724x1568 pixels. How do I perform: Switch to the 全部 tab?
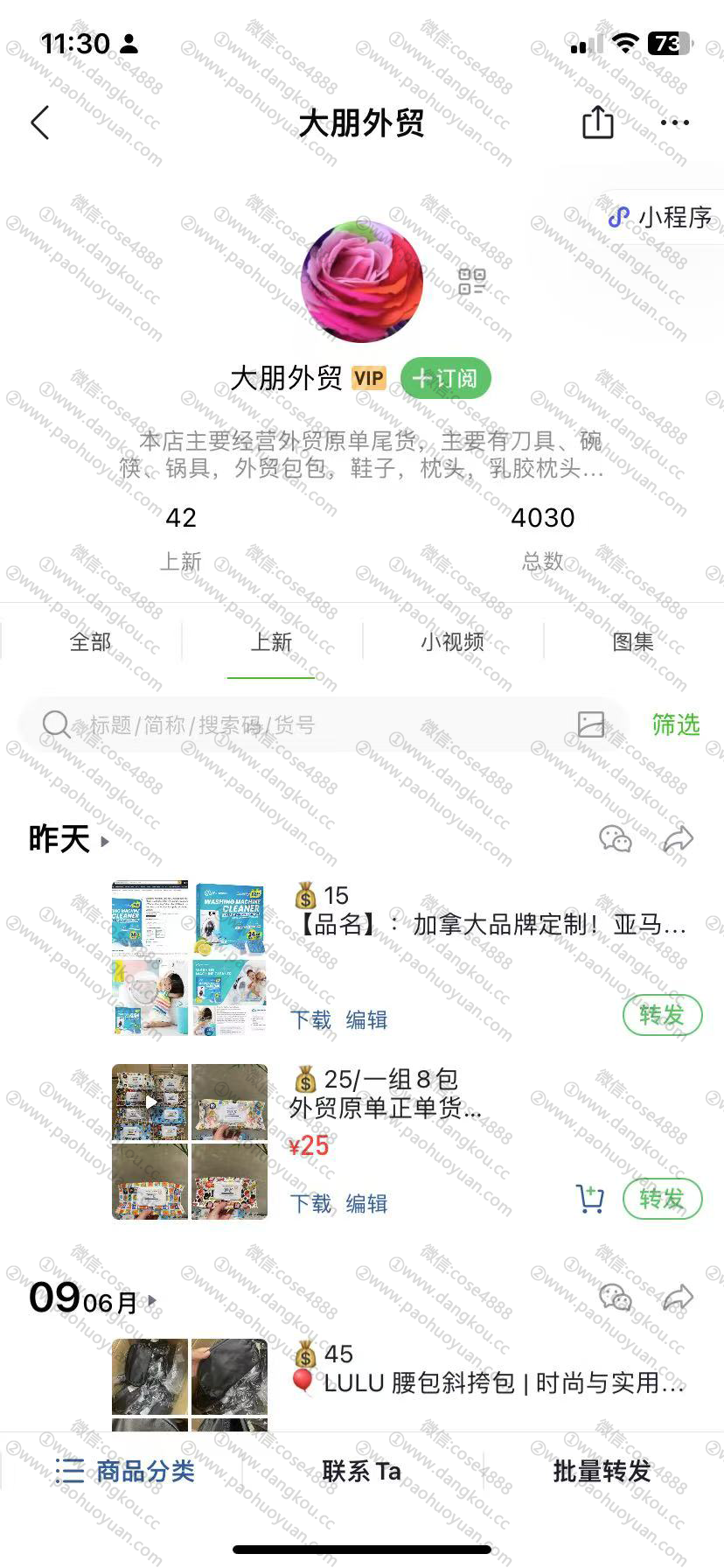tap(91, 642)
